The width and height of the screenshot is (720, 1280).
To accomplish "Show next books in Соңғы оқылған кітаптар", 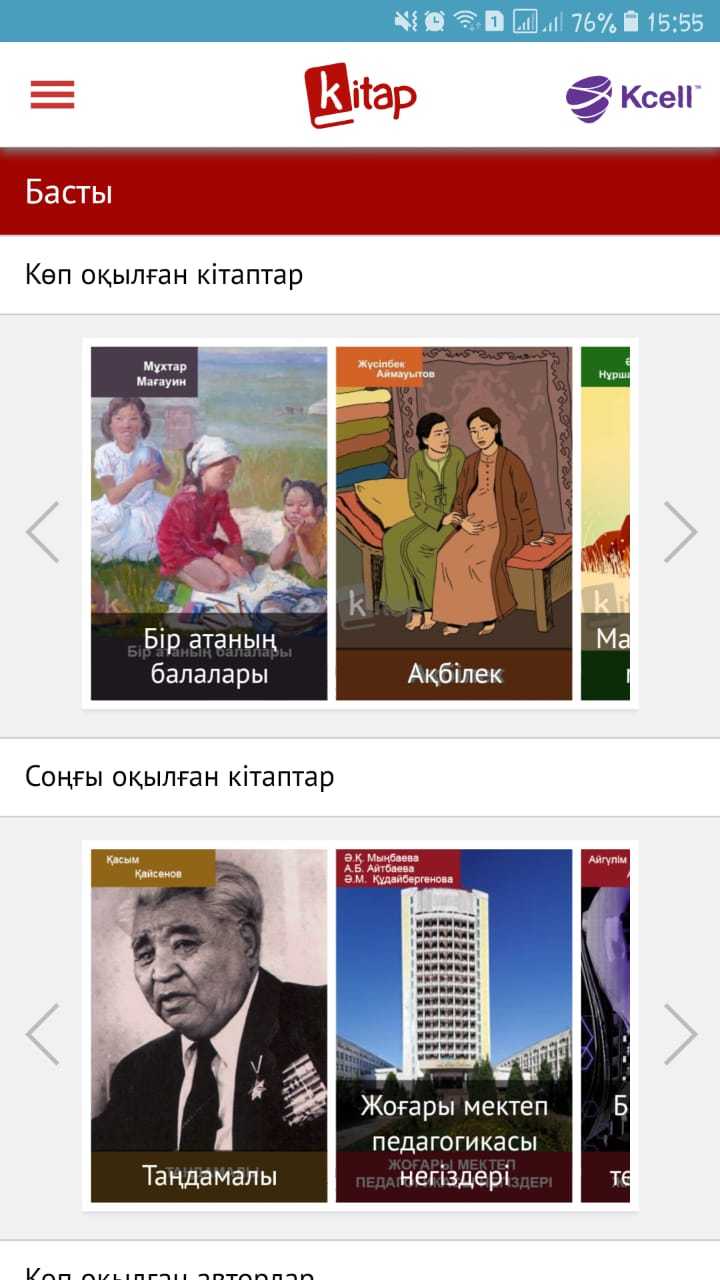I will [x=680, y=1034].
